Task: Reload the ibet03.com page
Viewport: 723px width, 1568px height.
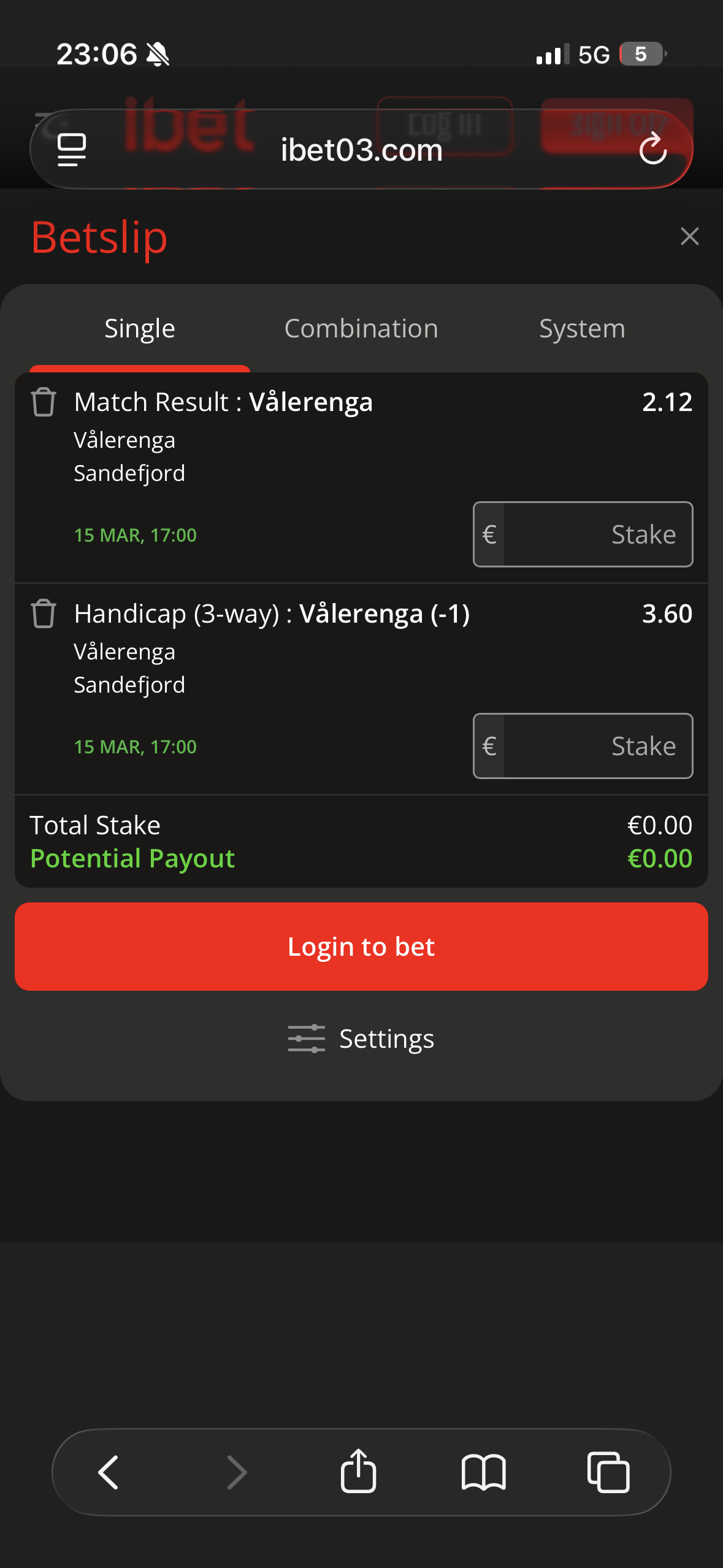Action: click(x=652, y=149)
